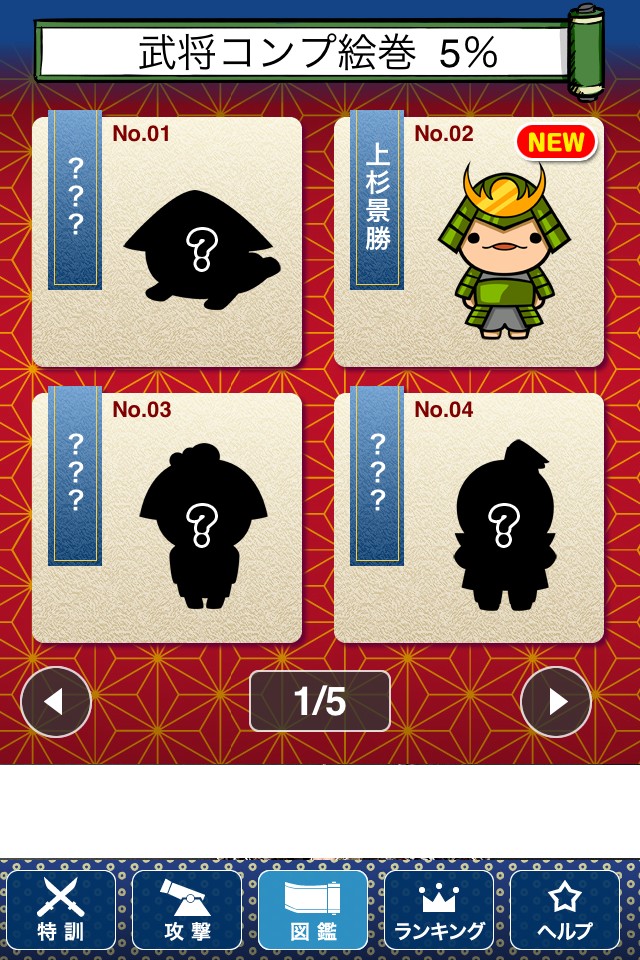Select the 図鑑 tab
Image resolution: width=640 pixels, height=960 pixels.
313,909
